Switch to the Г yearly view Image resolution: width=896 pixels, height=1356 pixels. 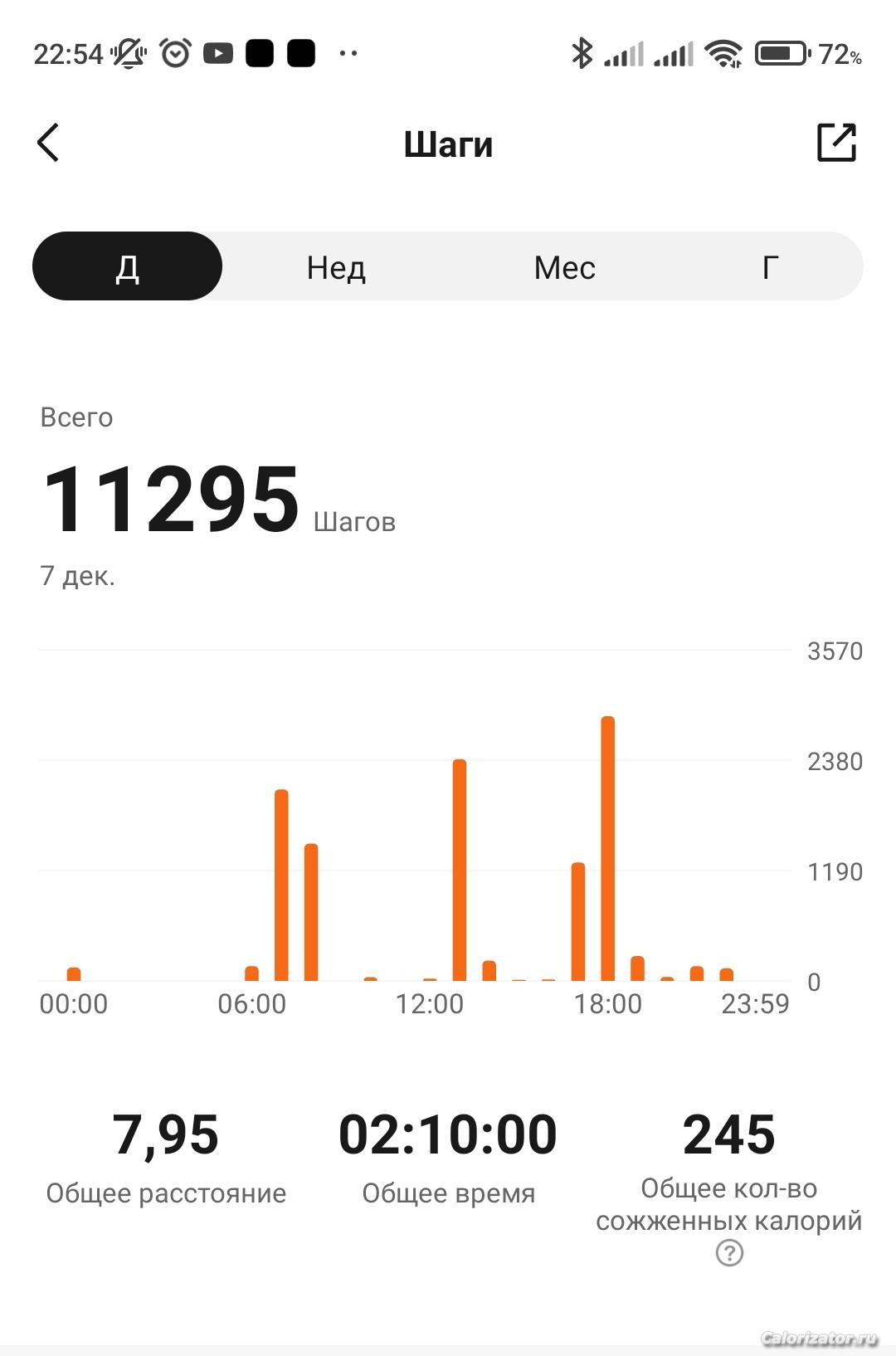tap(770, 267)
